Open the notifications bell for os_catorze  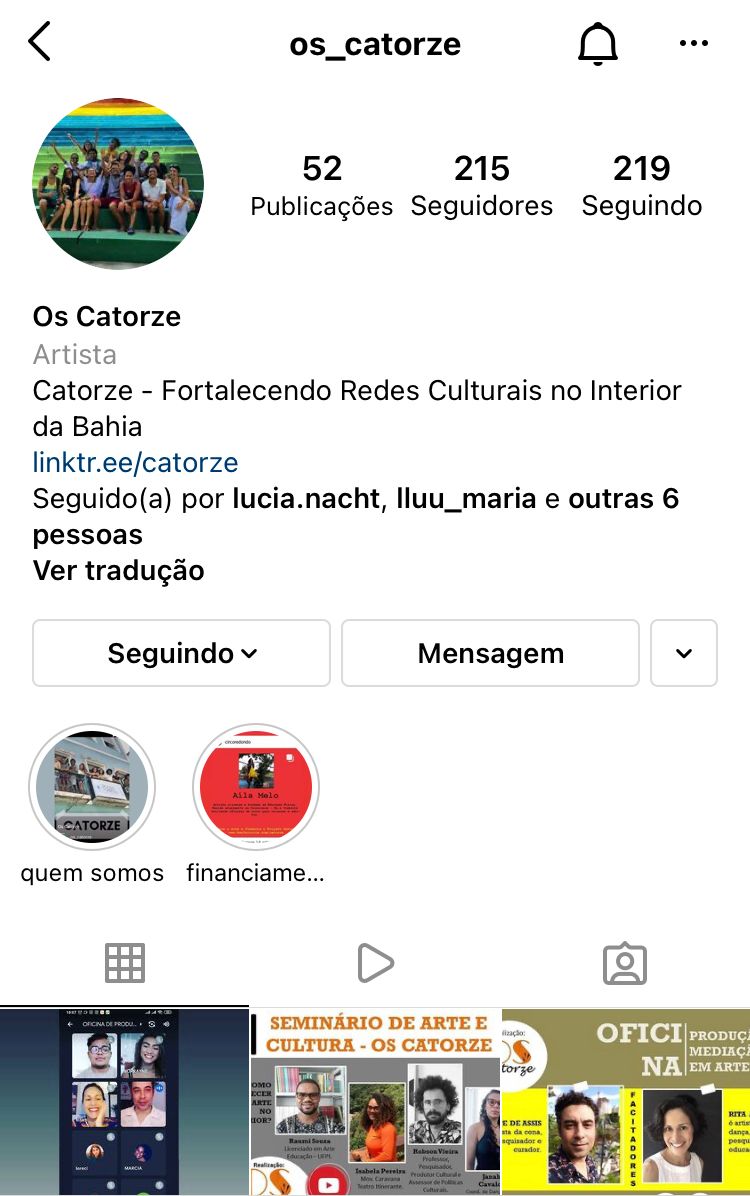pos(598,44)
